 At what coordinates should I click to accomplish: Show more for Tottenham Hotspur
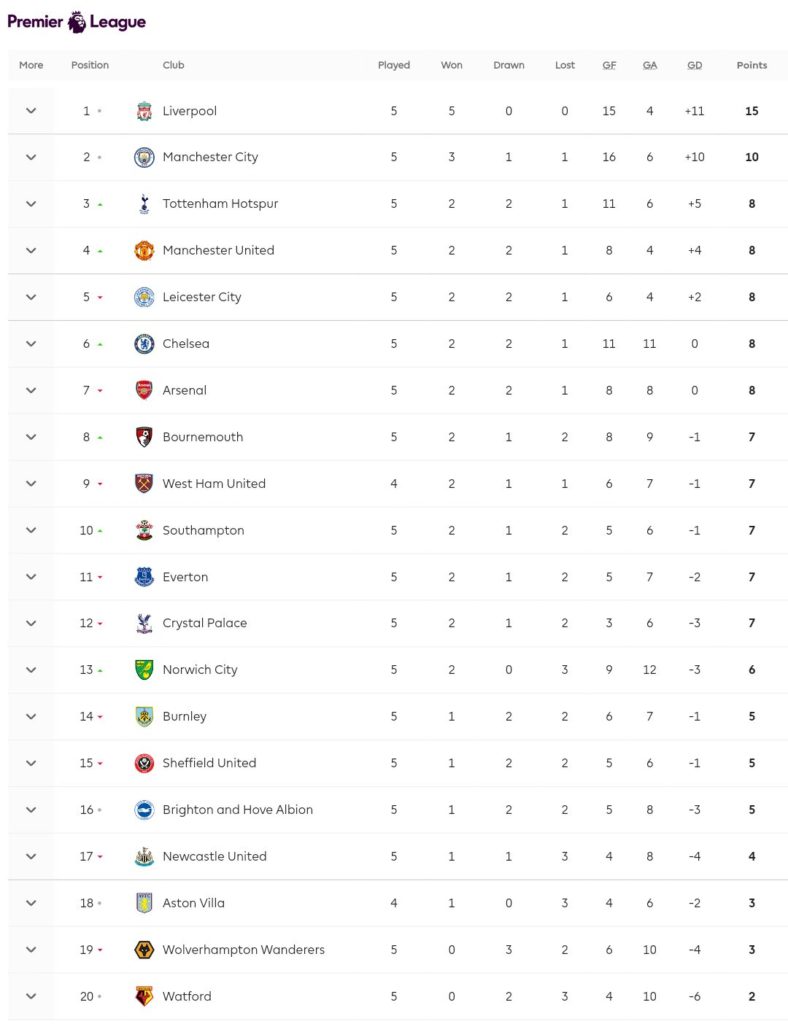31,204
